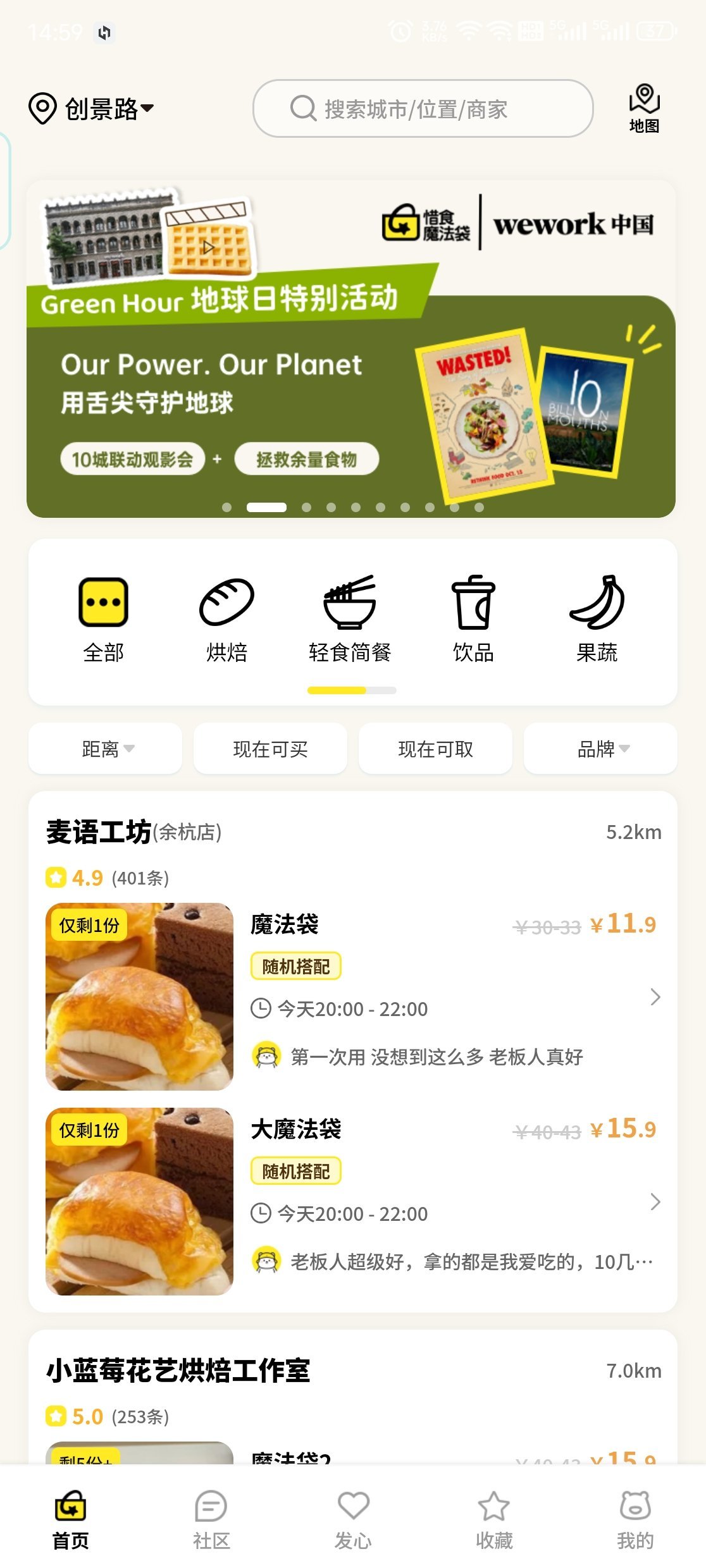Open the 创景路 location picker
This screenshot has height=1568, width=706.
[92, 109]
